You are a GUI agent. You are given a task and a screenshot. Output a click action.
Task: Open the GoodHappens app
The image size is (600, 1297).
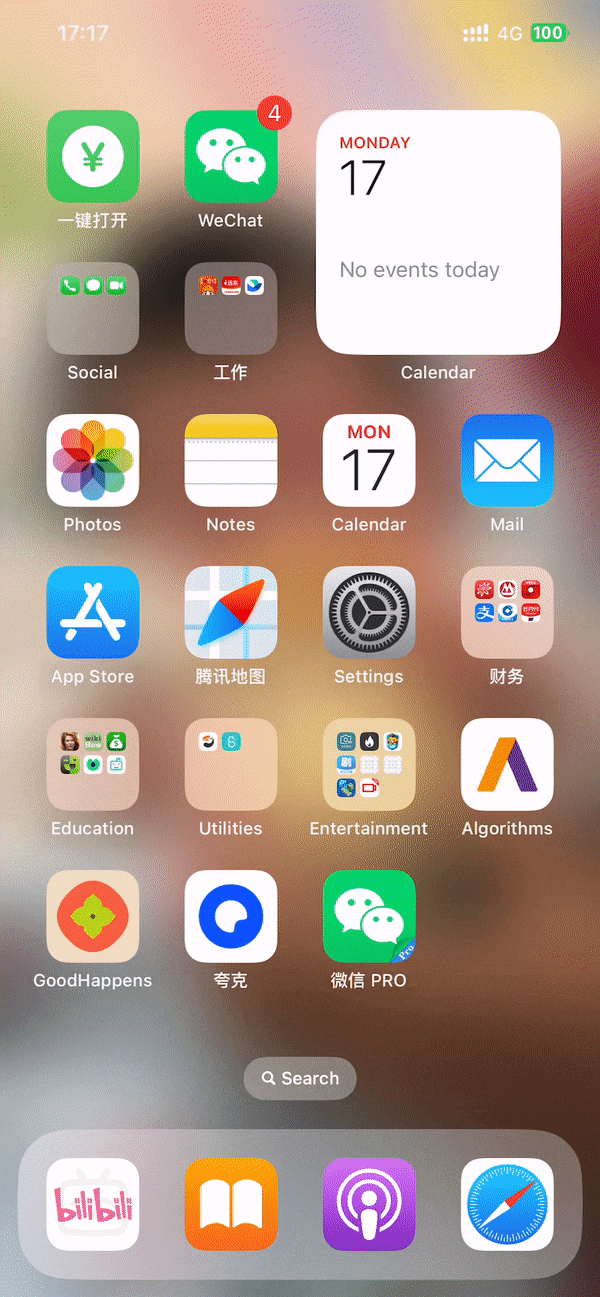tap(93, 917)
